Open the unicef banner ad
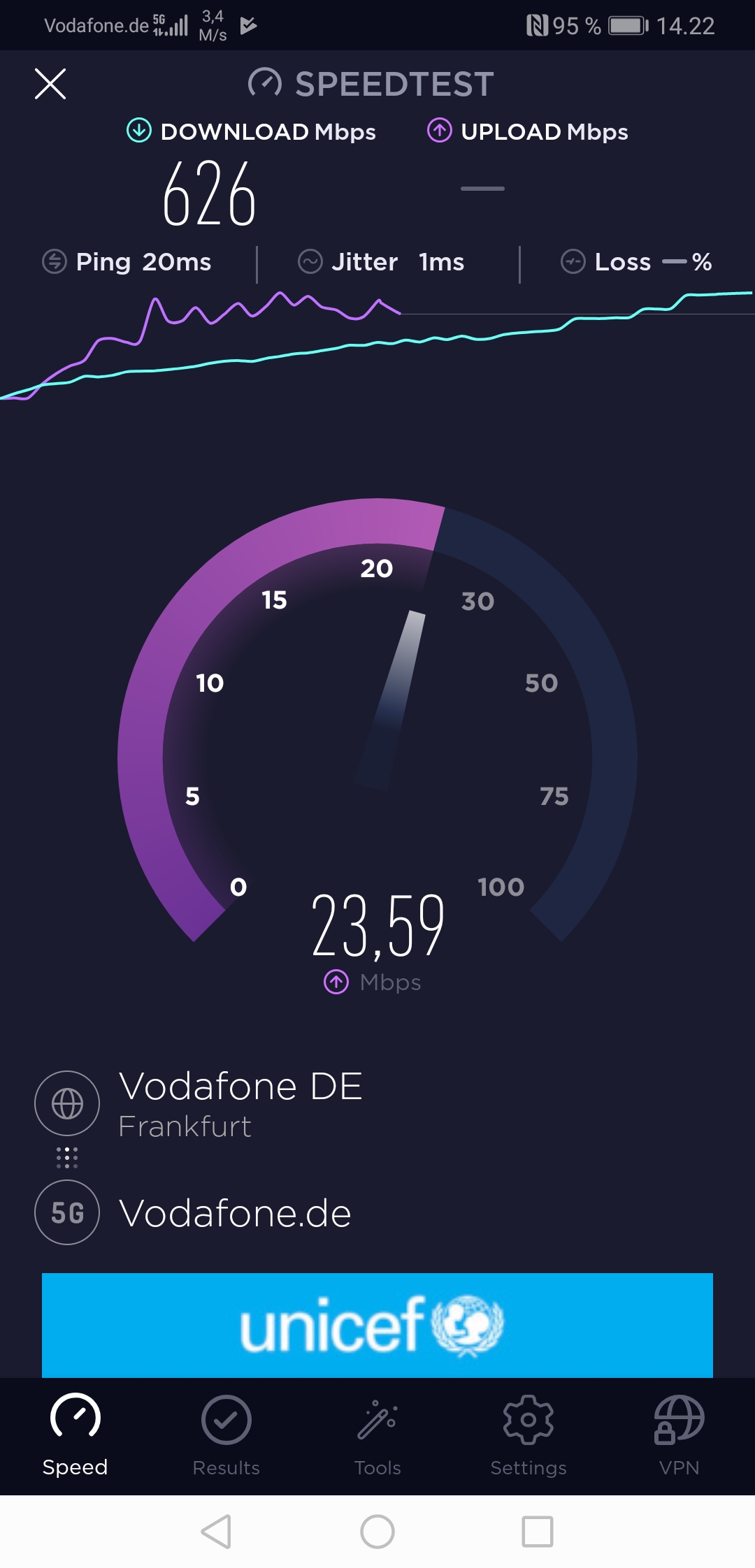The image size is (755, 1568). point(377,1325)
